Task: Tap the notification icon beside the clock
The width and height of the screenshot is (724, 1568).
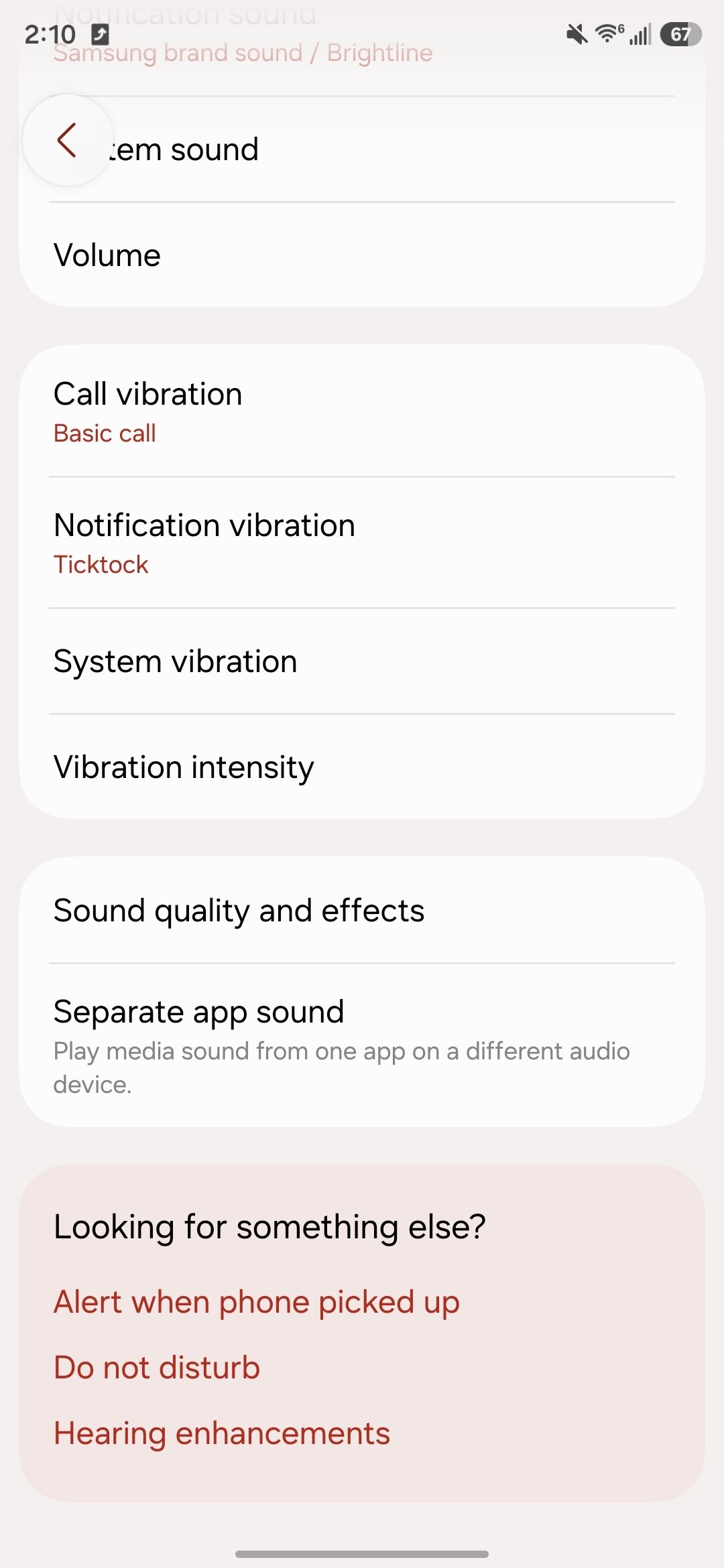Action: point(101,34)
